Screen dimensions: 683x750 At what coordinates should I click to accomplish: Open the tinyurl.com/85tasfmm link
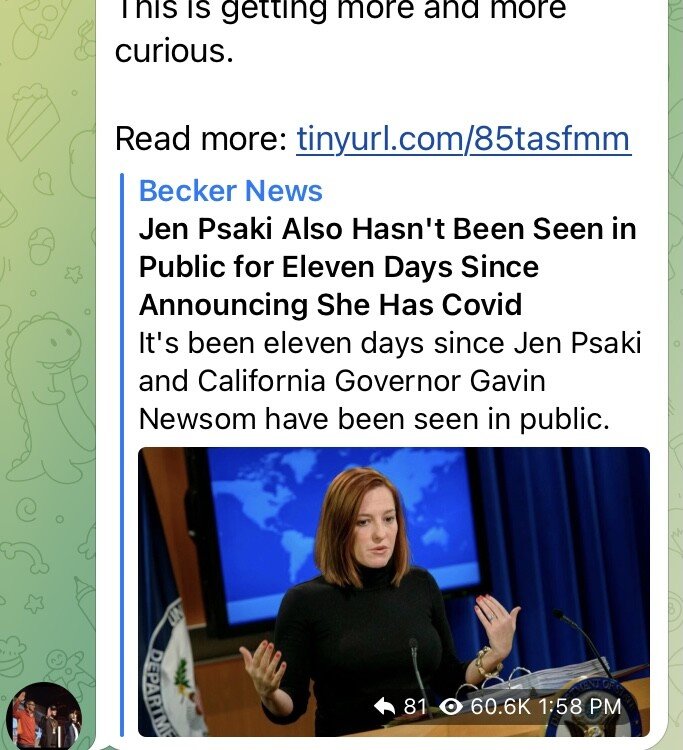coord(463,138)
